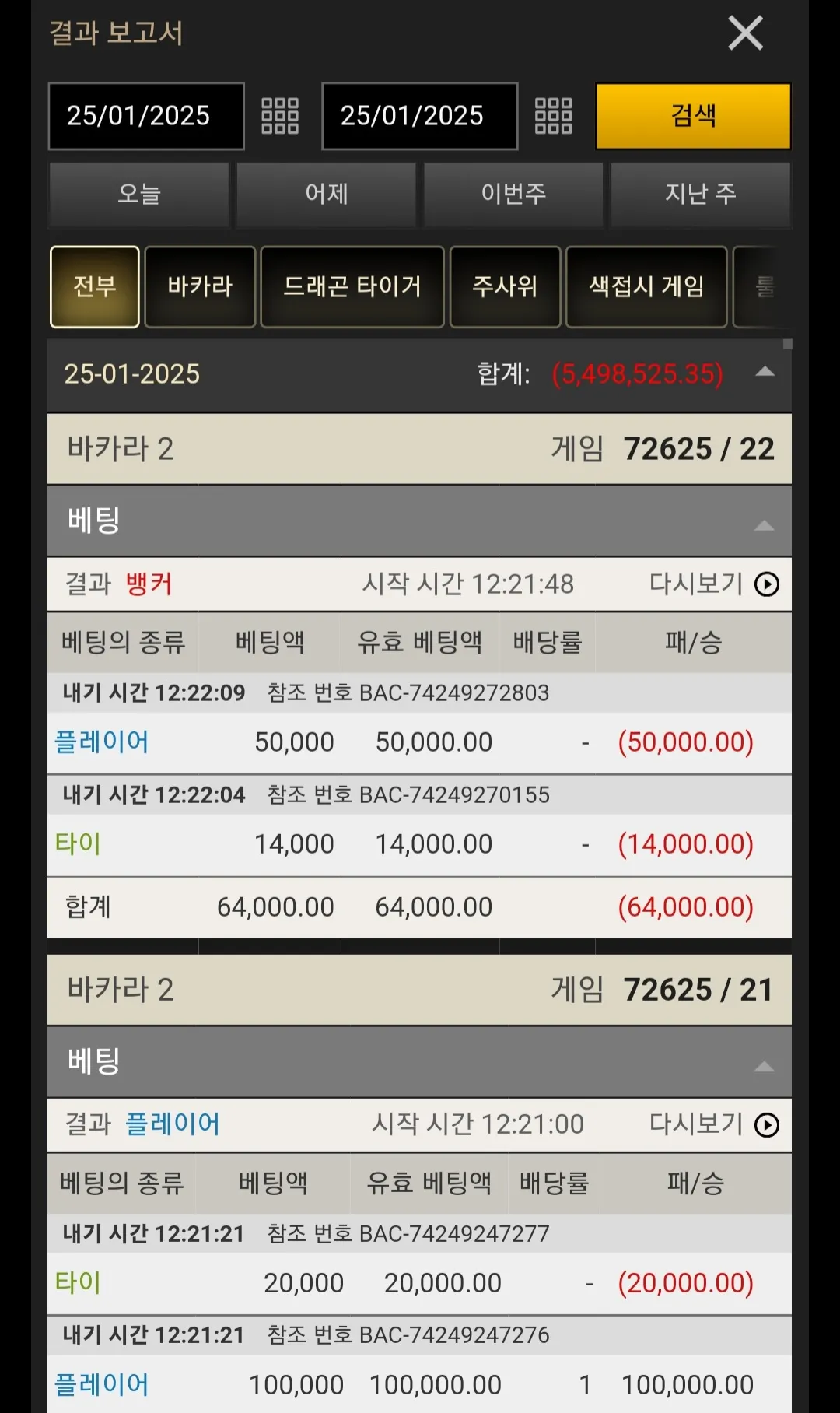Open the end date field

419,116
